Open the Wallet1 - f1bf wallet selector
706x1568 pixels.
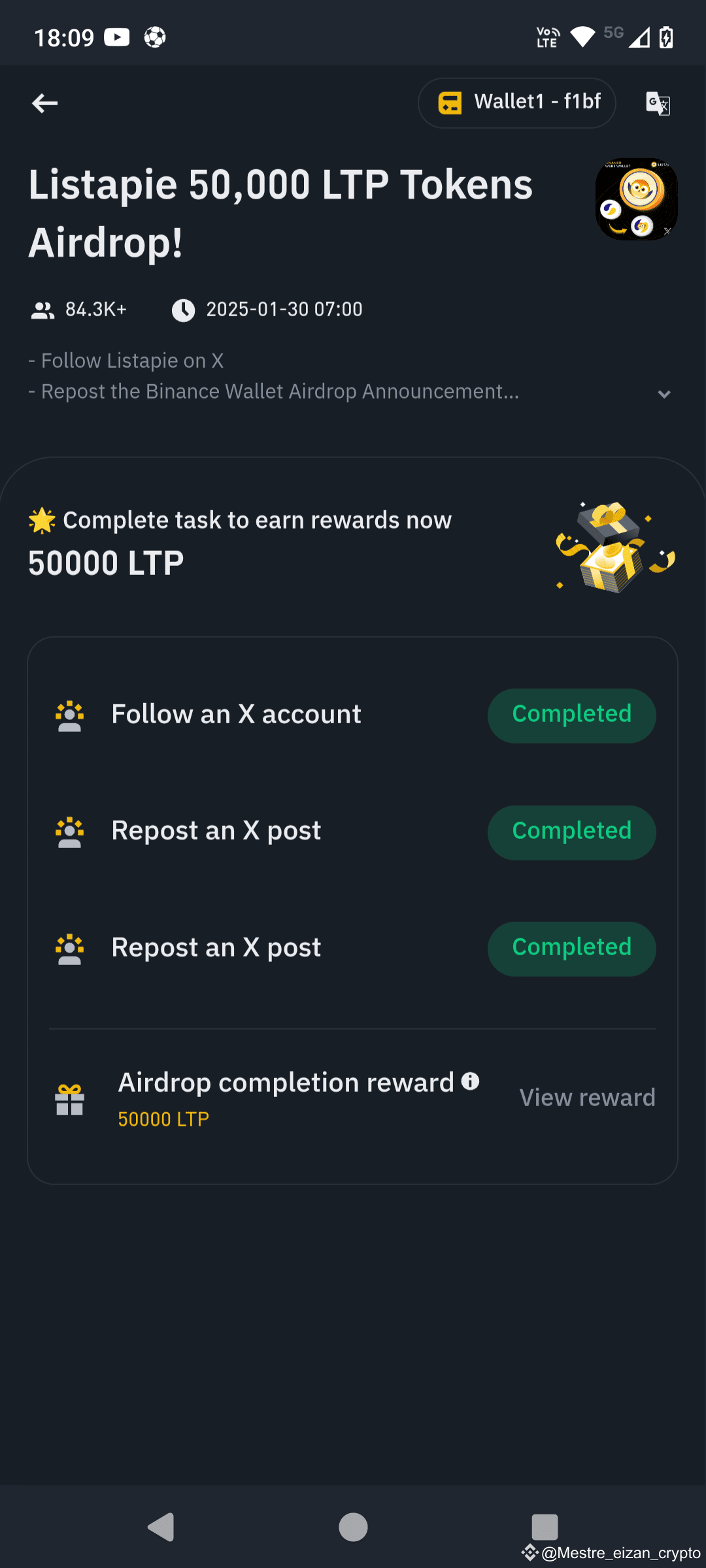[x=516, y=102]
